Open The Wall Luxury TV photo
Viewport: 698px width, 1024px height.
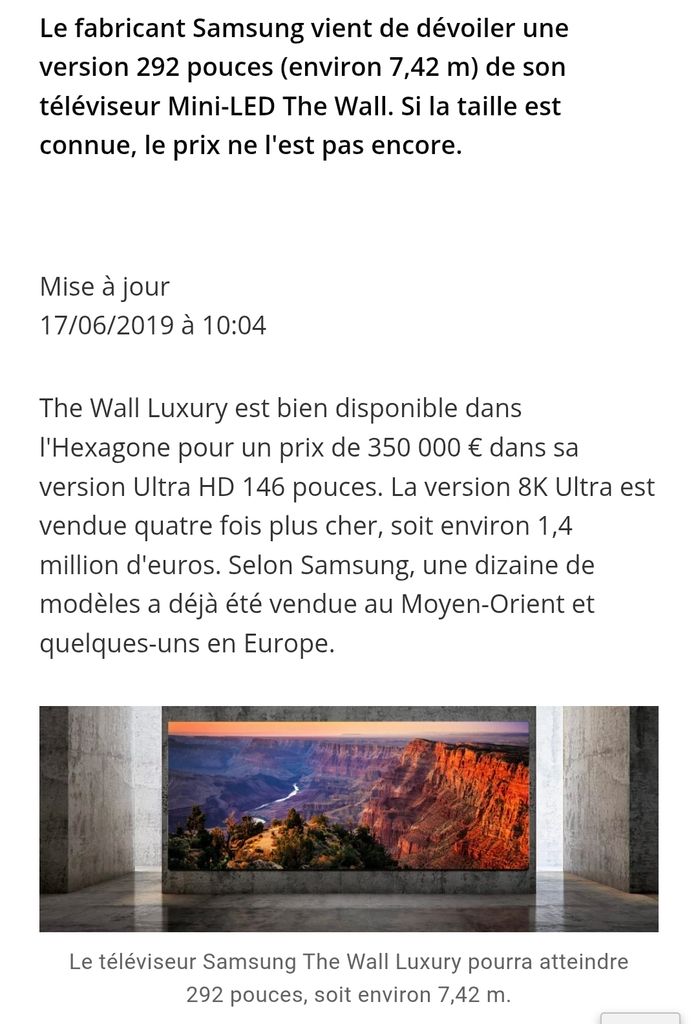(x=348, y=818)
